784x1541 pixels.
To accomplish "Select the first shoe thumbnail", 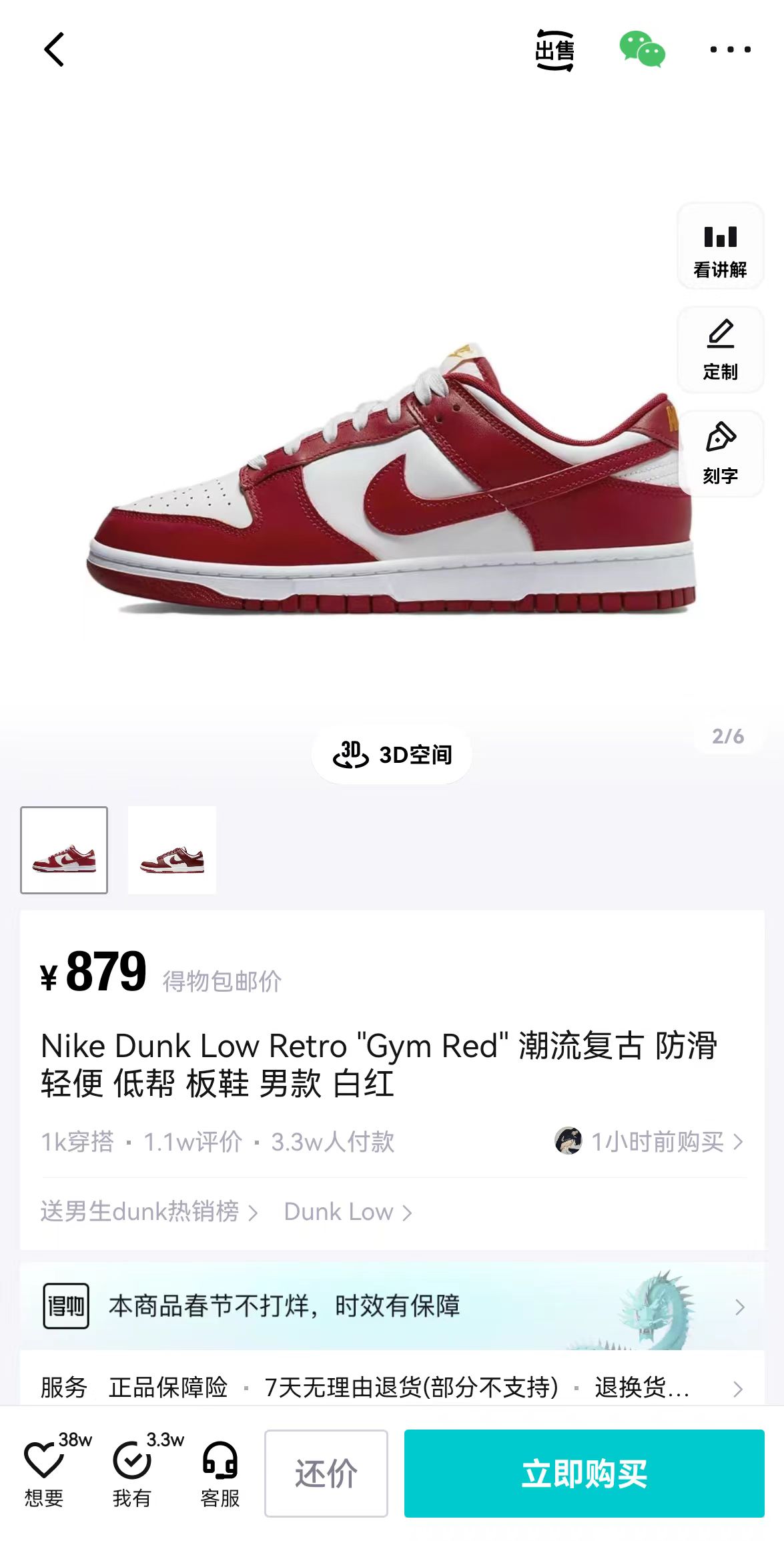I will (x=64, y=850).
